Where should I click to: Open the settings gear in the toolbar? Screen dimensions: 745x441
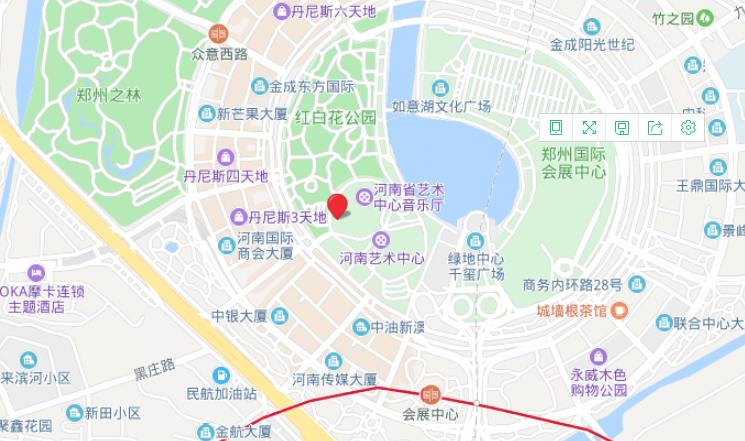[x=688, y=127]
